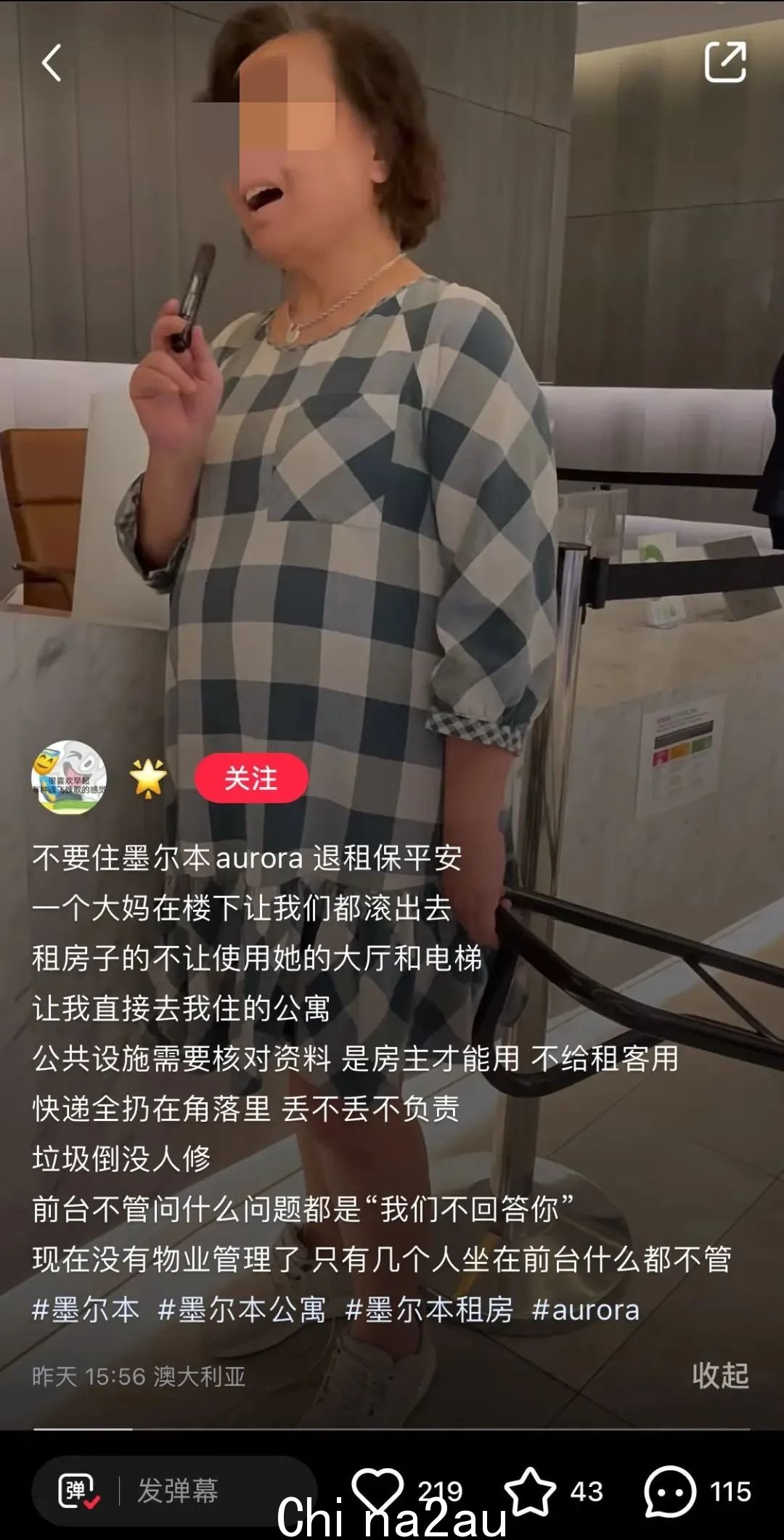Save the post with the star icon
This screenshot has width=784, height=1540.
(x=530, y=1491)
